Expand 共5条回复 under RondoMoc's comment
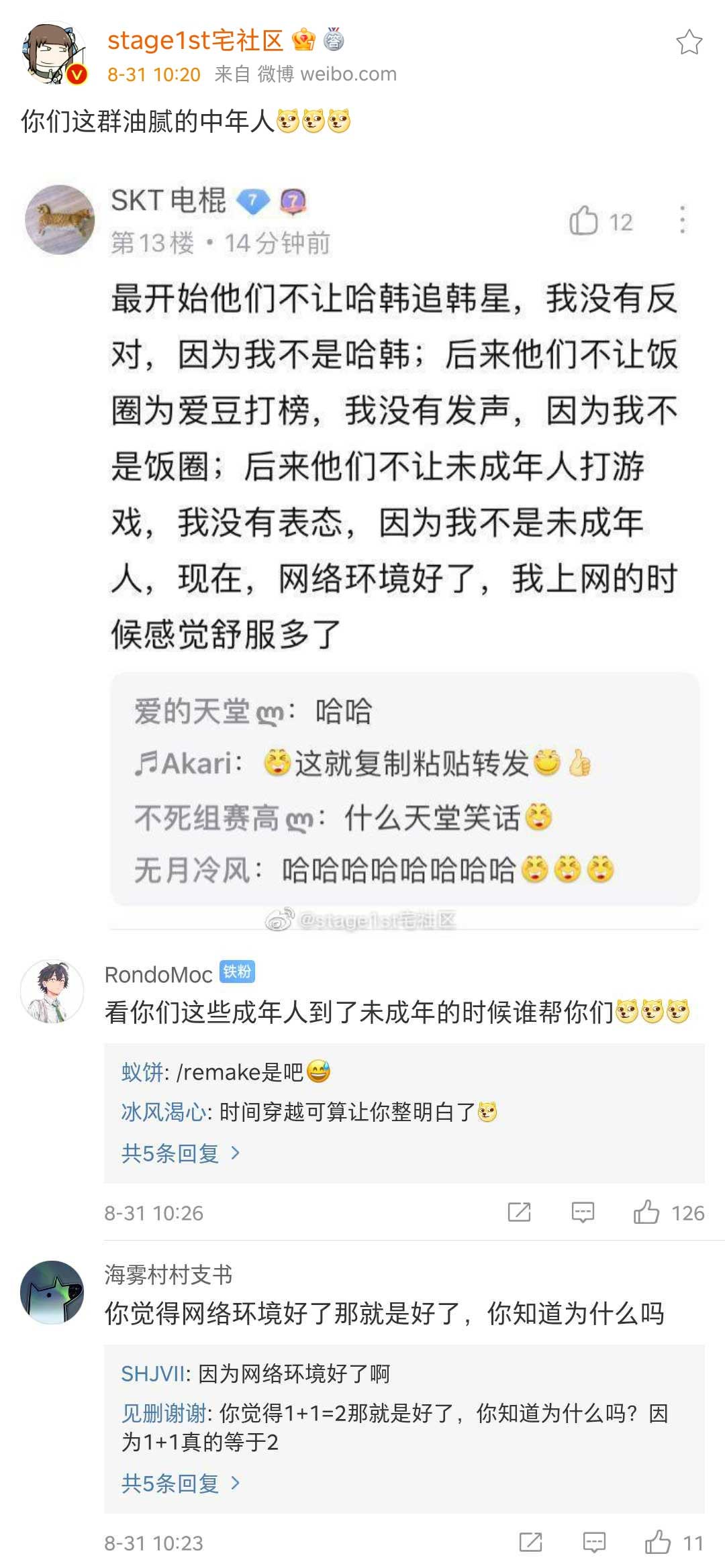This screenshot has width=725, height=1568. pyautogui.click(x=180, y=1153)
